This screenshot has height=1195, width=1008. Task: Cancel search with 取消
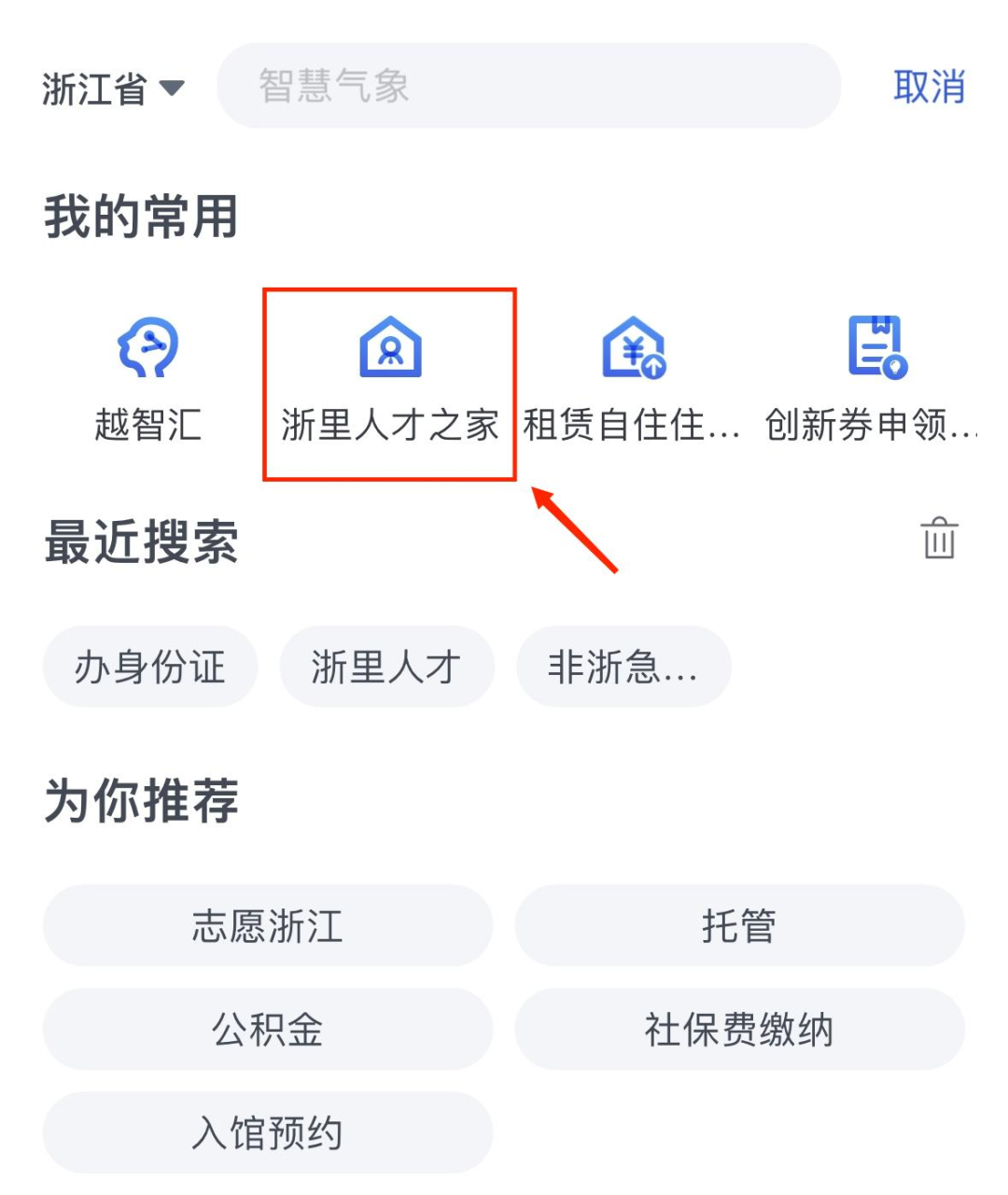click(928, 87)
